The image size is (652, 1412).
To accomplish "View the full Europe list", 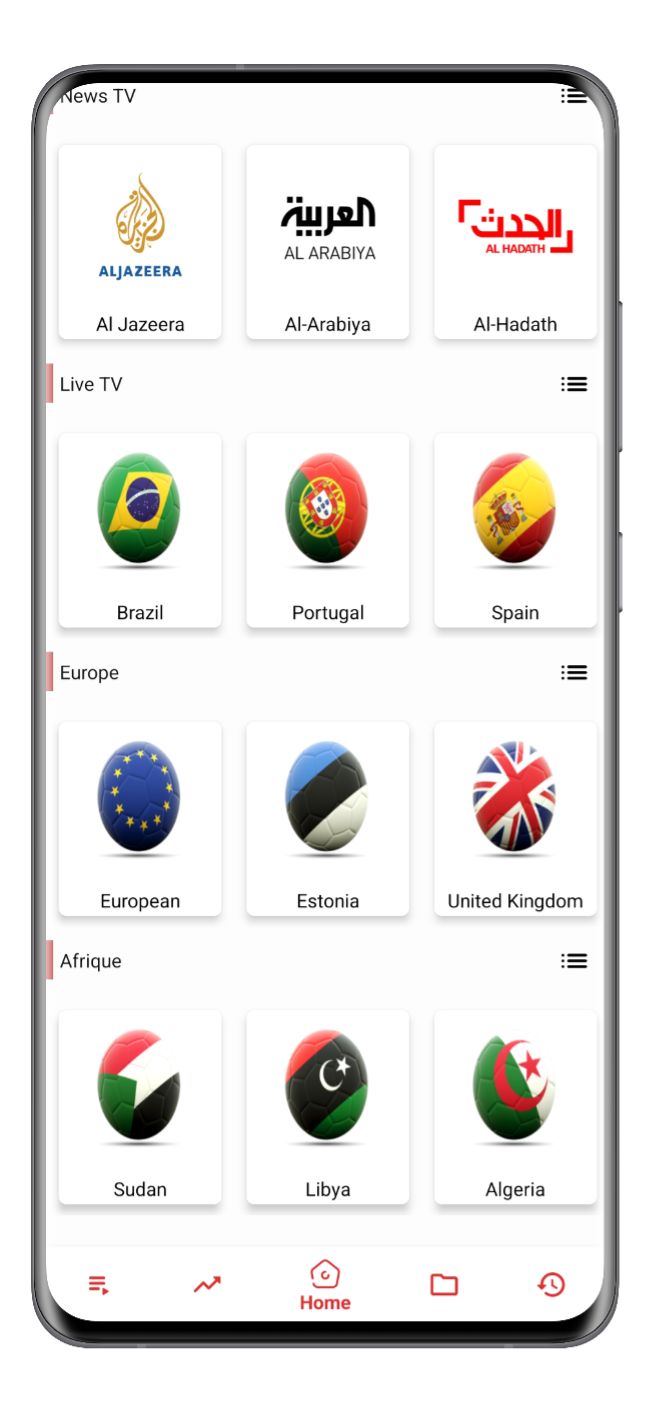I will [574, 673].
